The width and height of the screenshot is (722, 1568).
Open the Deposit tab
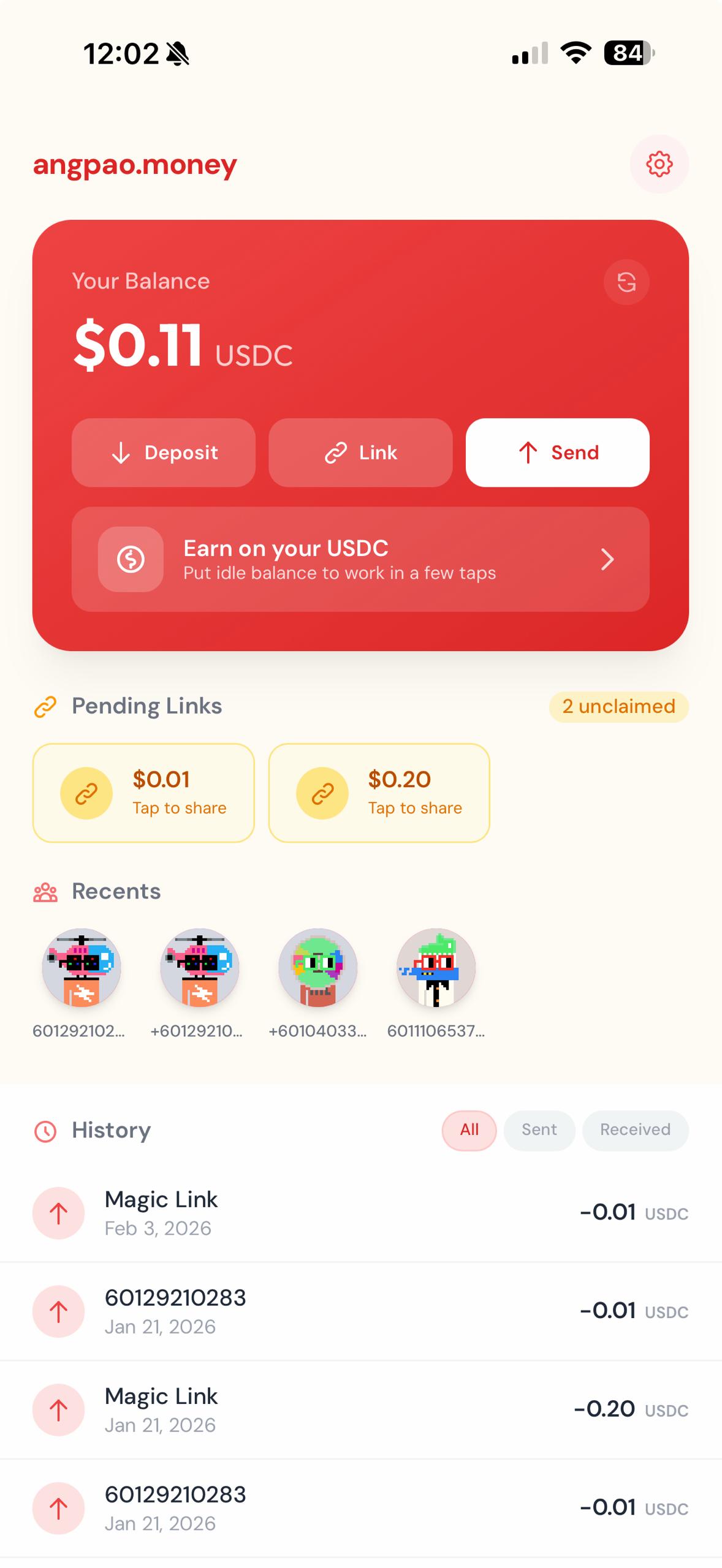pos(164,453)
